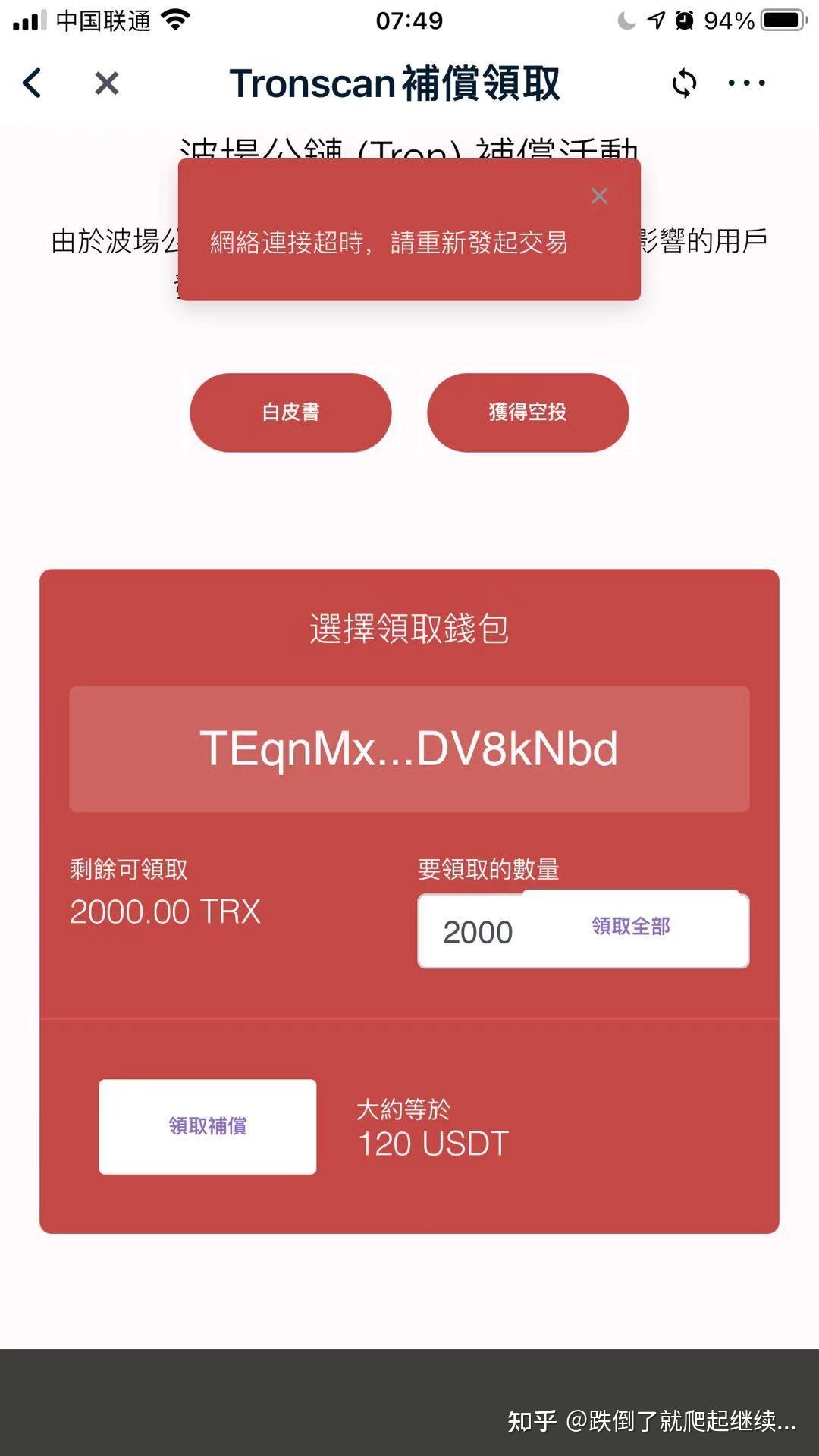
Task: Click the amount input showing 2000
Action: click(480, 931)
